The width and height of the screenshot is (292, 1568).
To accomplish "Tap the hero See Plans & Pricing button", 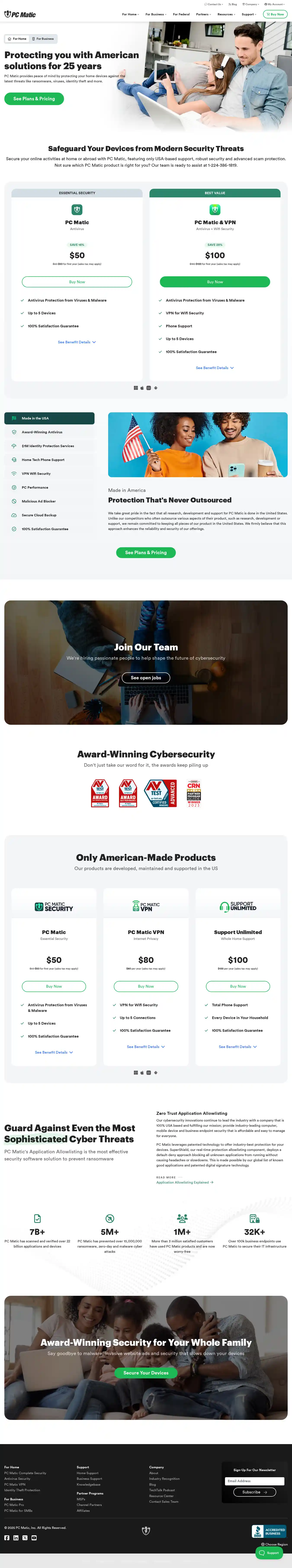I will pyautogui.click(x=34, y=99).
